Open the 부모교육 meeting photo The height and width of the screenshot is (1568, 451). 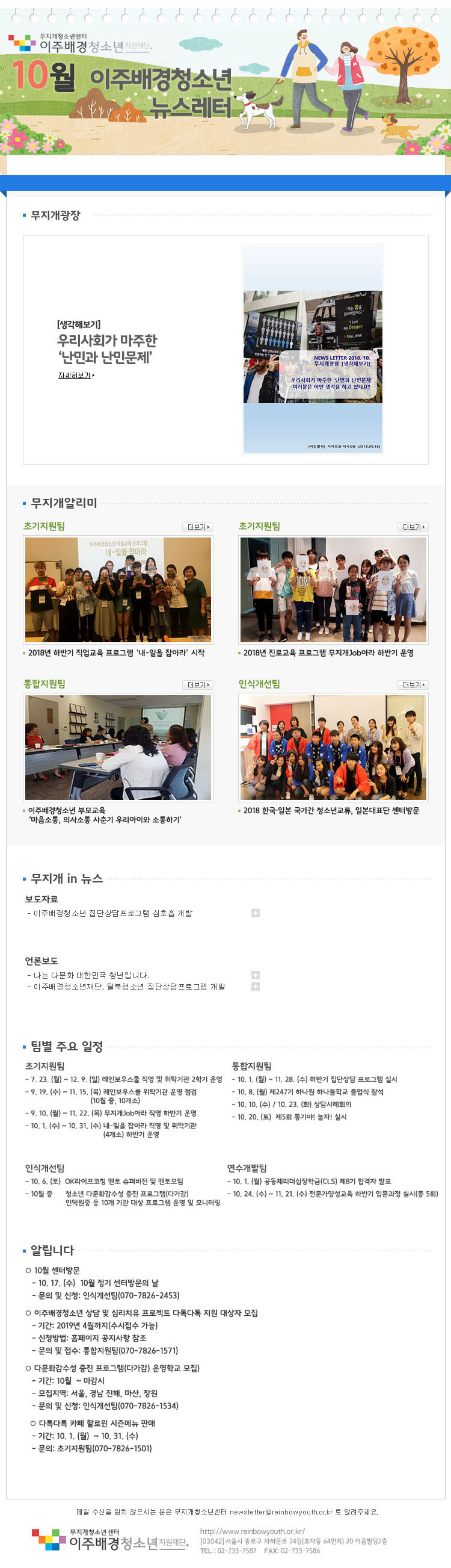click(x=118, y=747)
